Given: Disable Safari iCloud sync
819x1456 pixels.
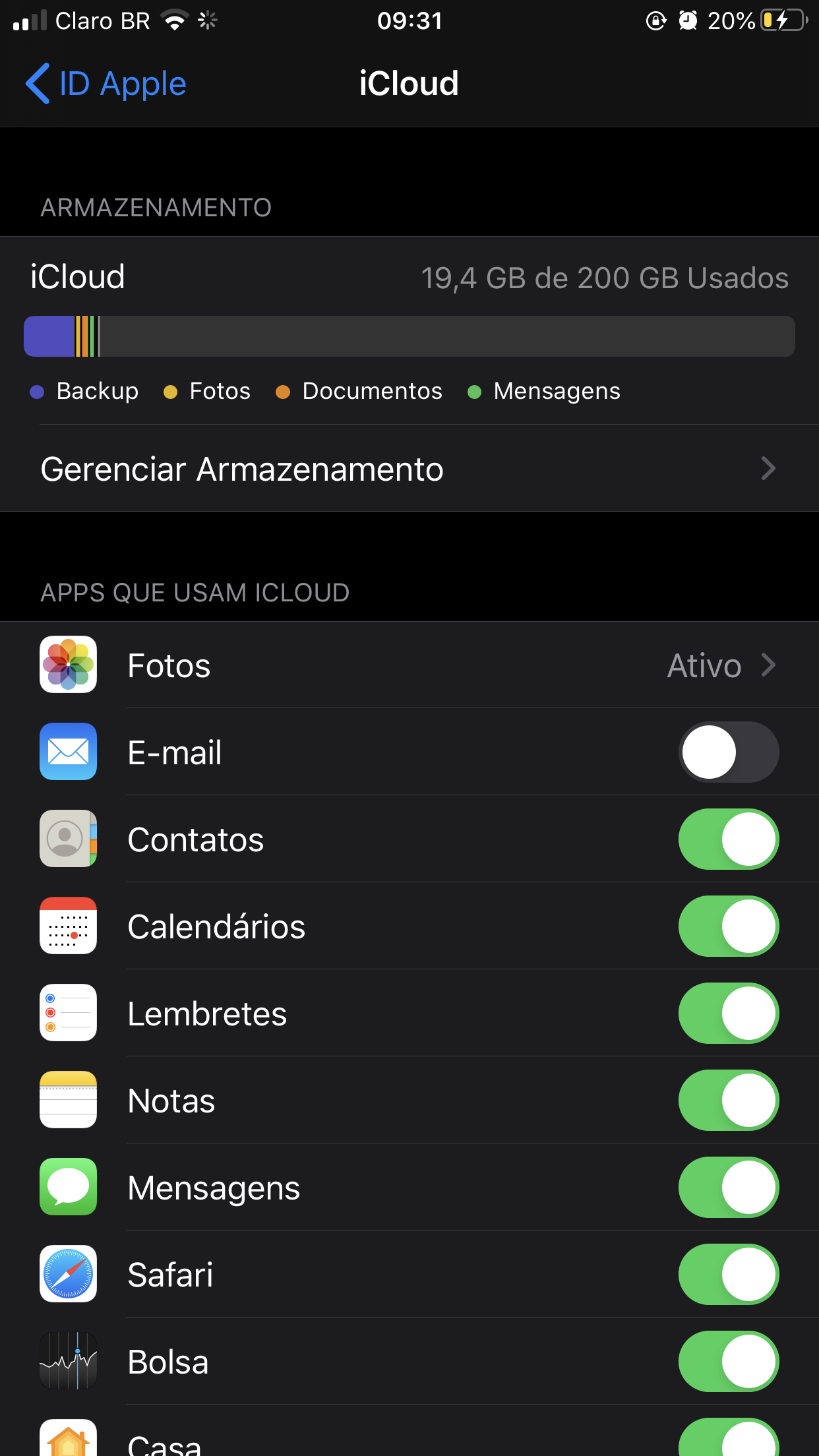Looking at the screenshot, I should pos(728,1275).
